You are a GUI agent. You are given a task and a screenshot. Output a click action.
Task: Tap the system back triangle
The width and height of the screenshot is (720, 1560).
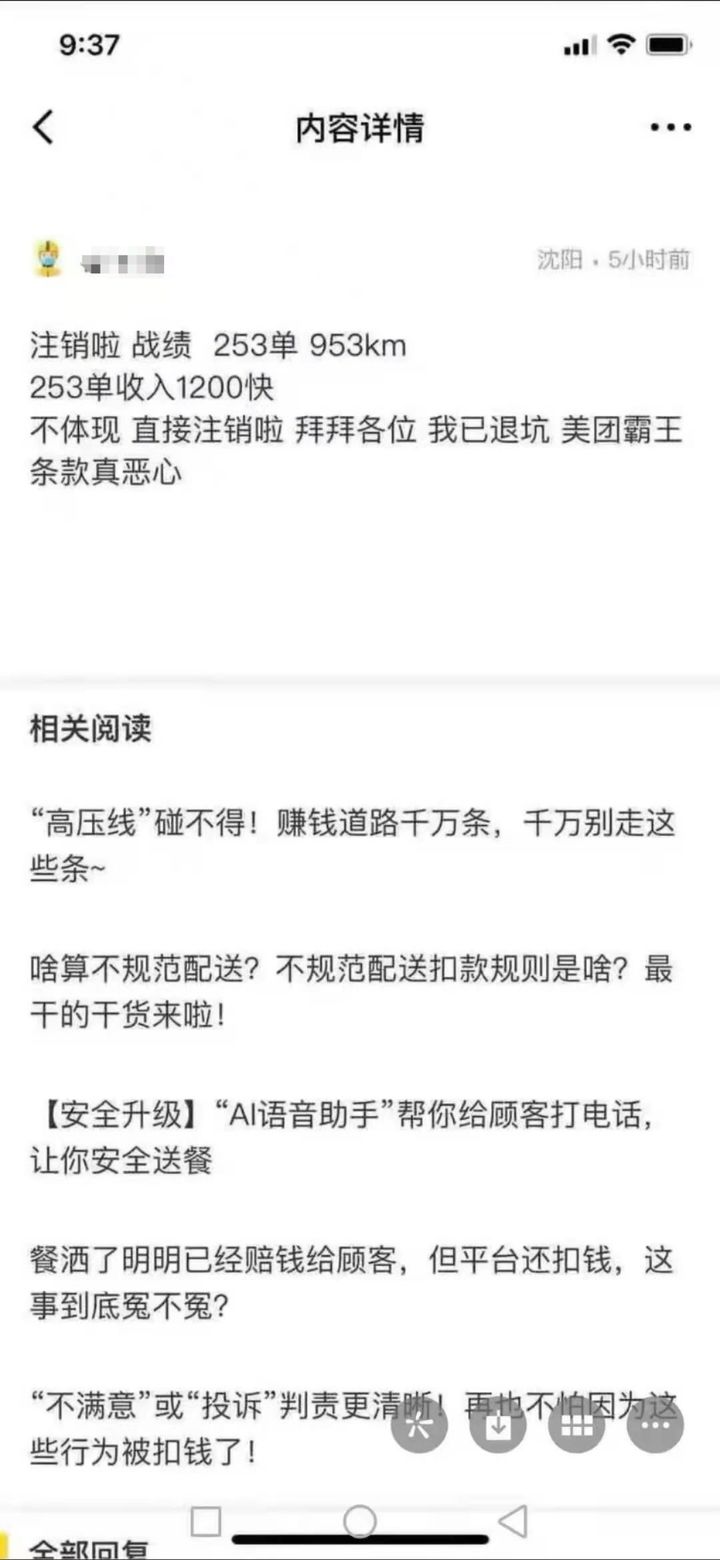(x=513, y=1521)
